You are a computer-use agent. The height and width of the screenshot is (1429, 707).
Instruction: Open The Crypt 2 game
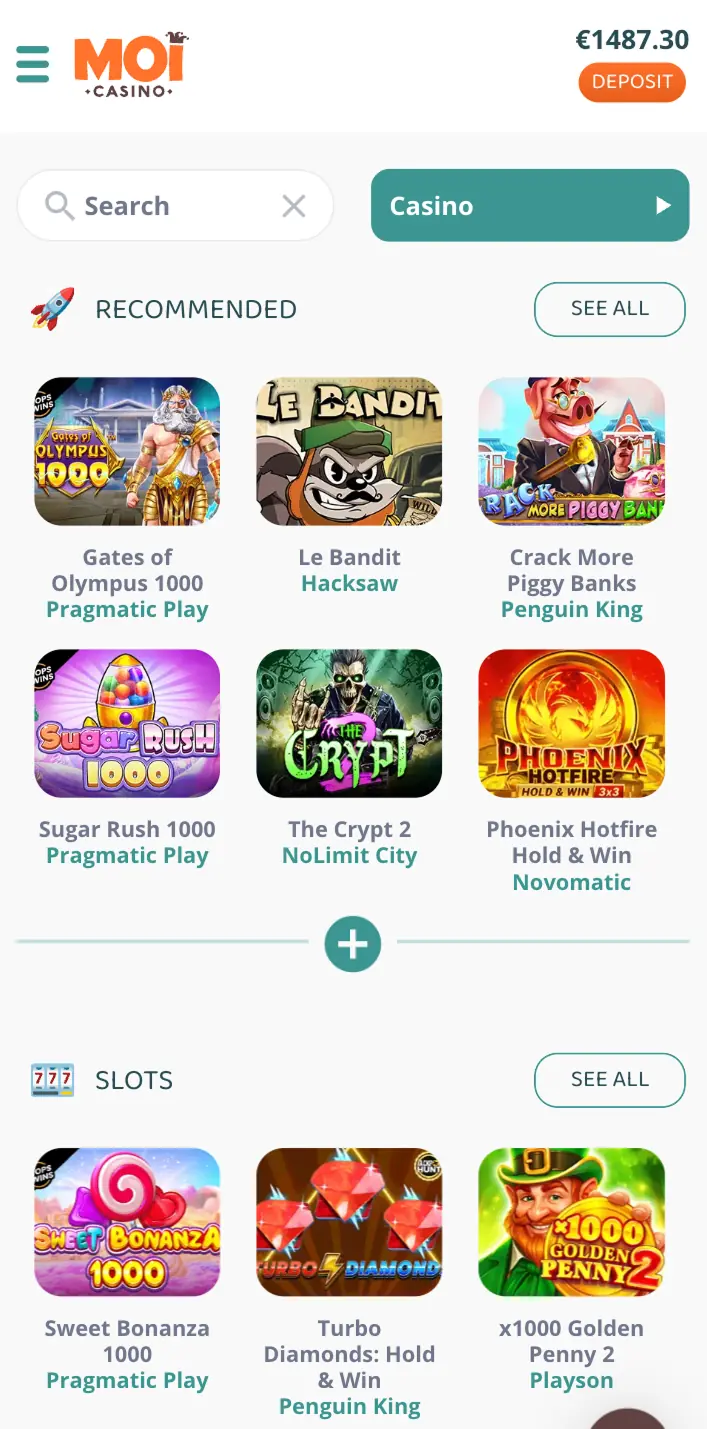[349, 723]
